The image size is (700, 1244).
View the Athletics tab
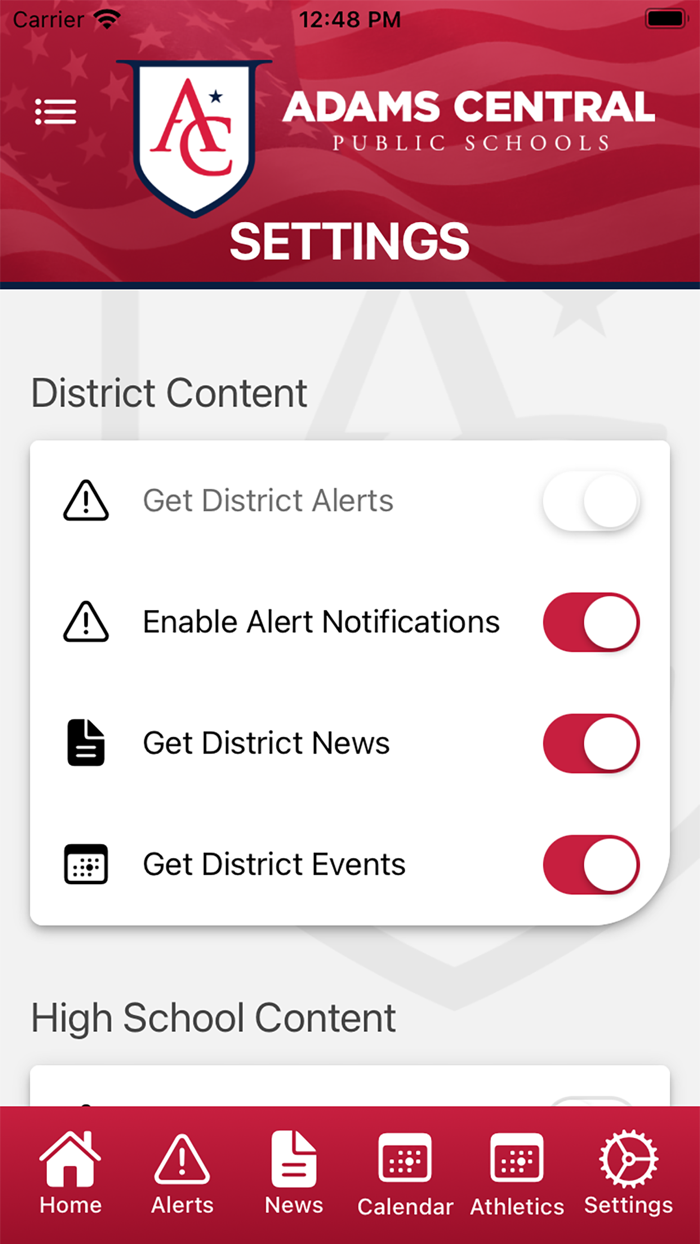(517, 1175)
